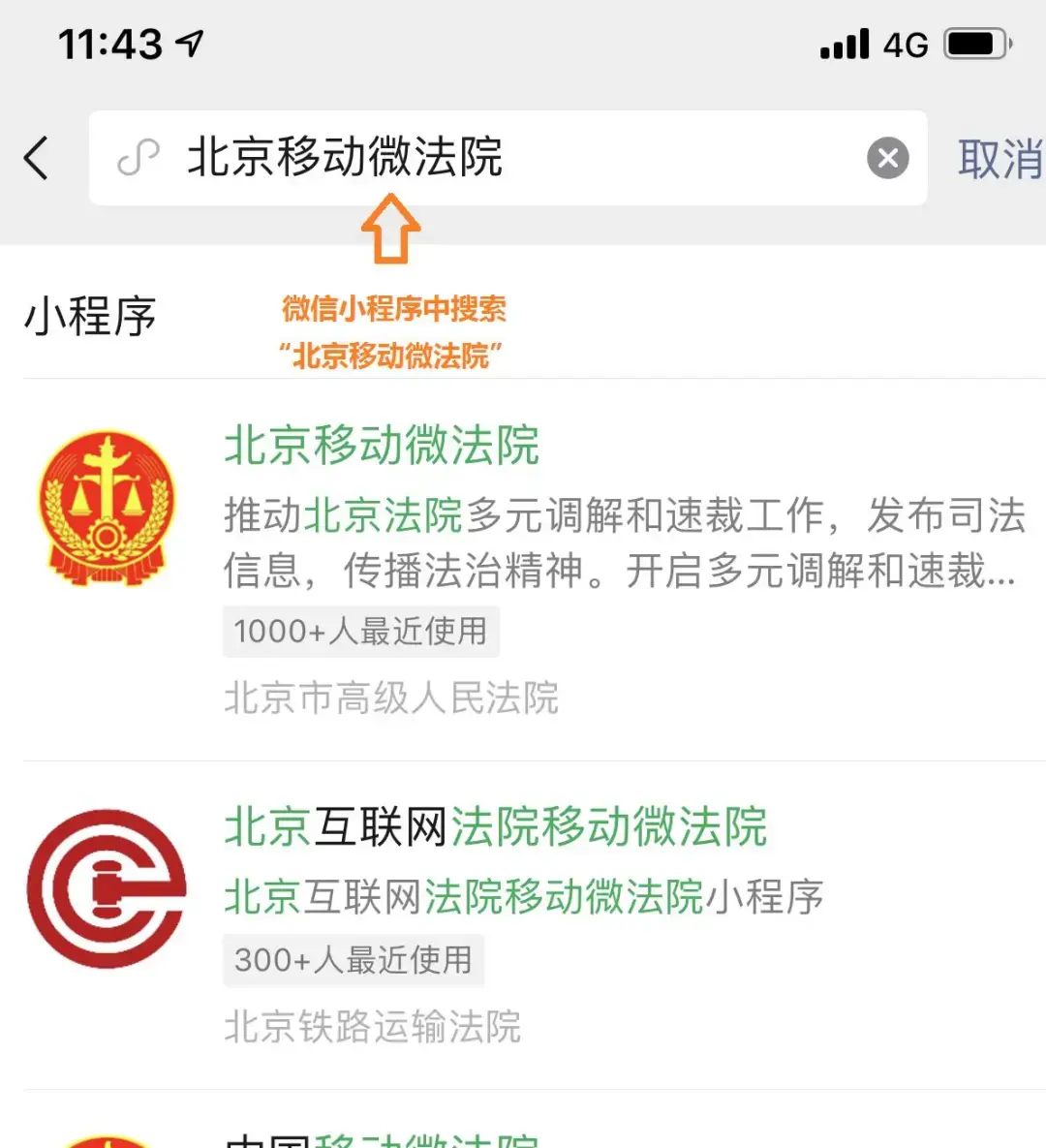Clear the search text with the X
The image size is (1046, 1148).
coord(887,158)
